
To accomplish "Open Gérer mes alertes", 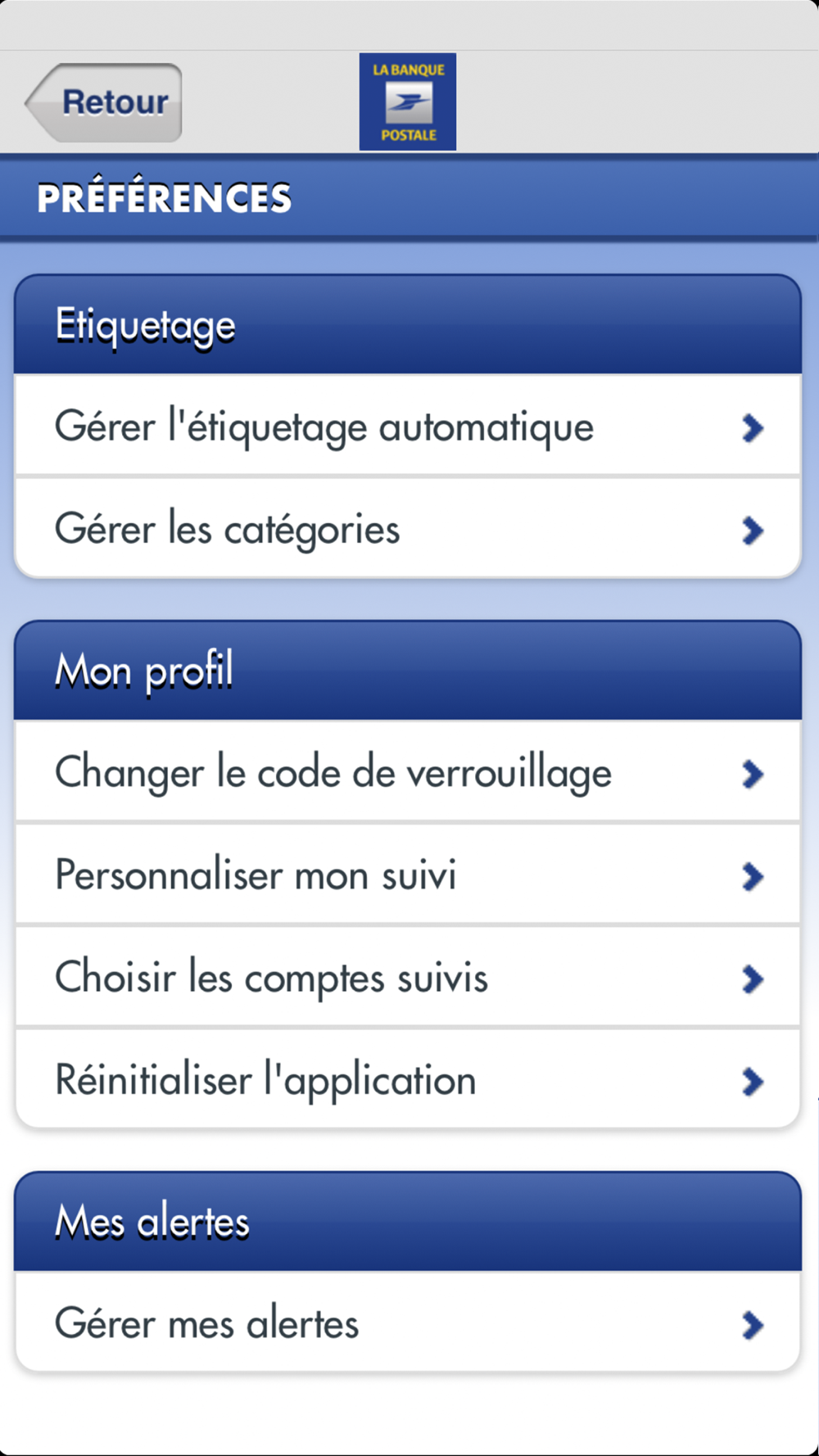I will 408,1323.
